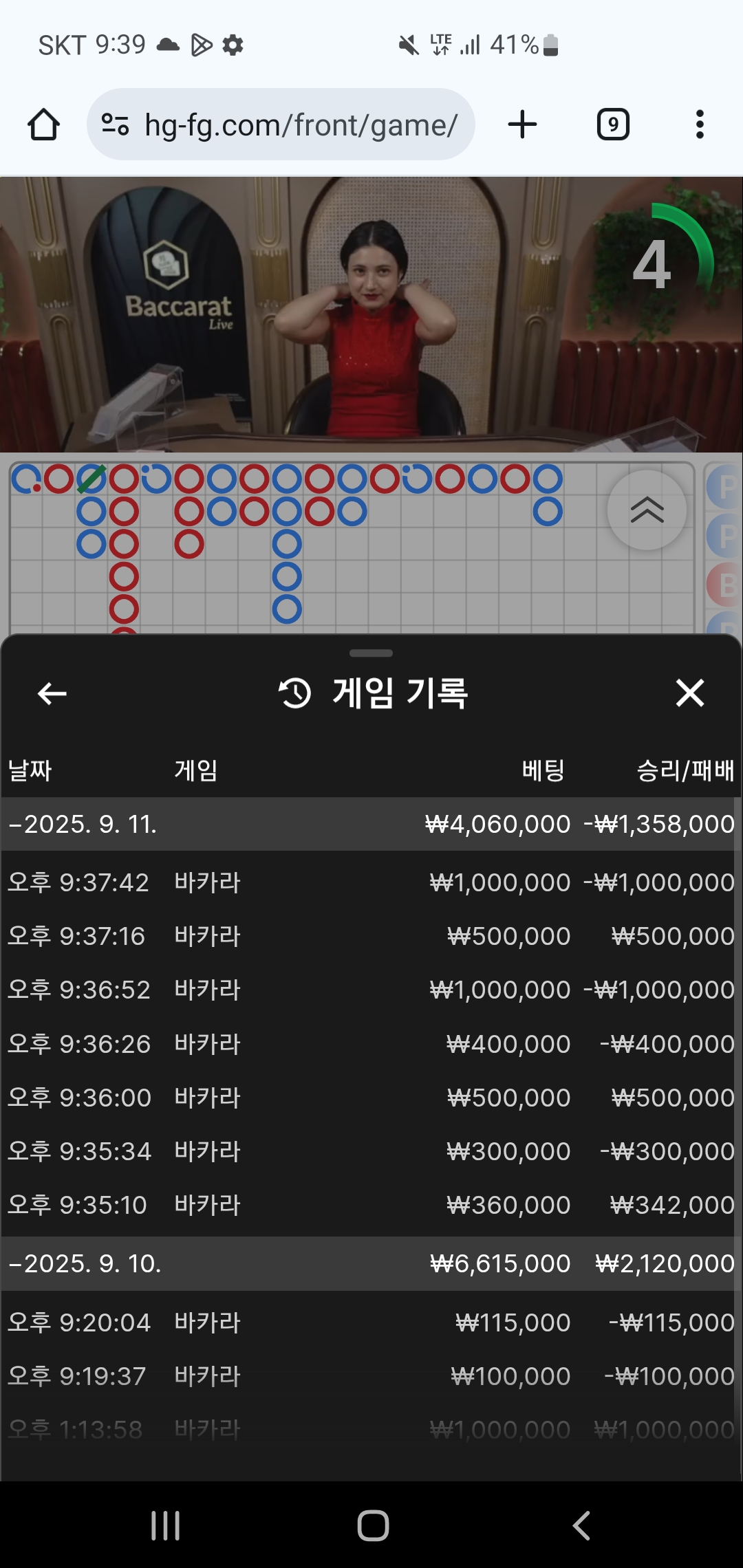Tap the browser home icon
The image size is (743, 1568).
click(43, 124)
